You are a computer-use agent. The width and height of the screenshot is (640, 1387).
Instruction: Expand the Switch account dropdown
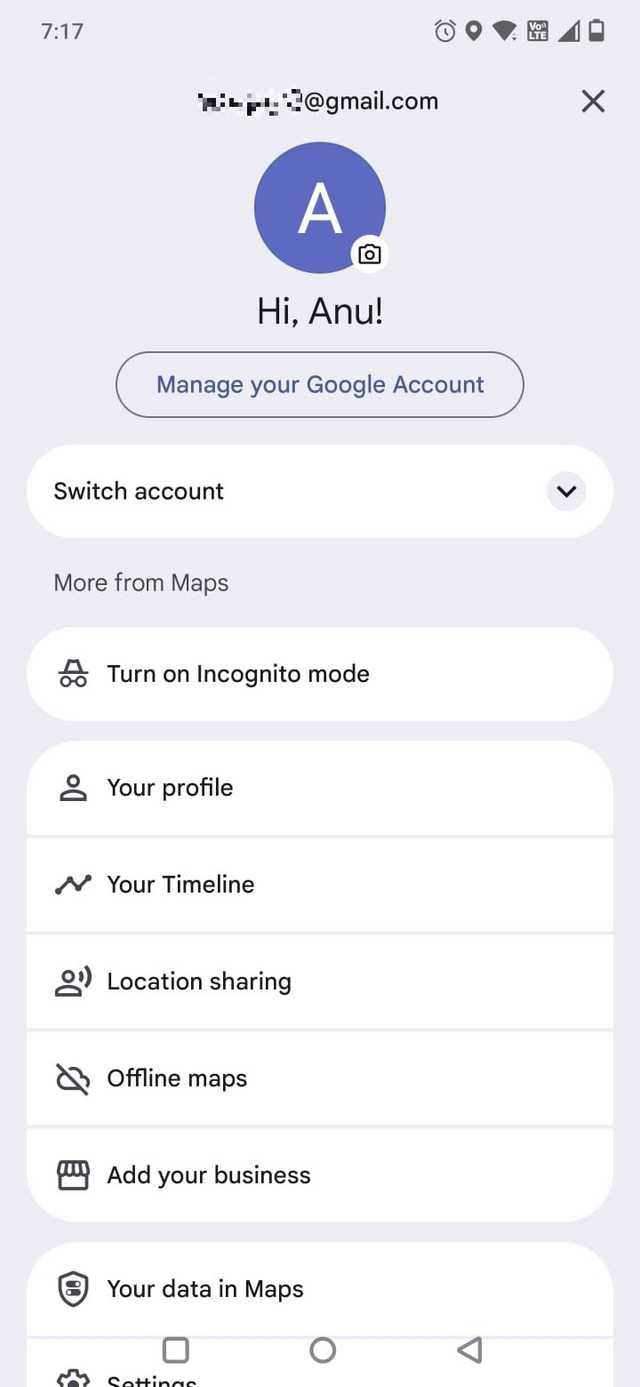(566, 491)
